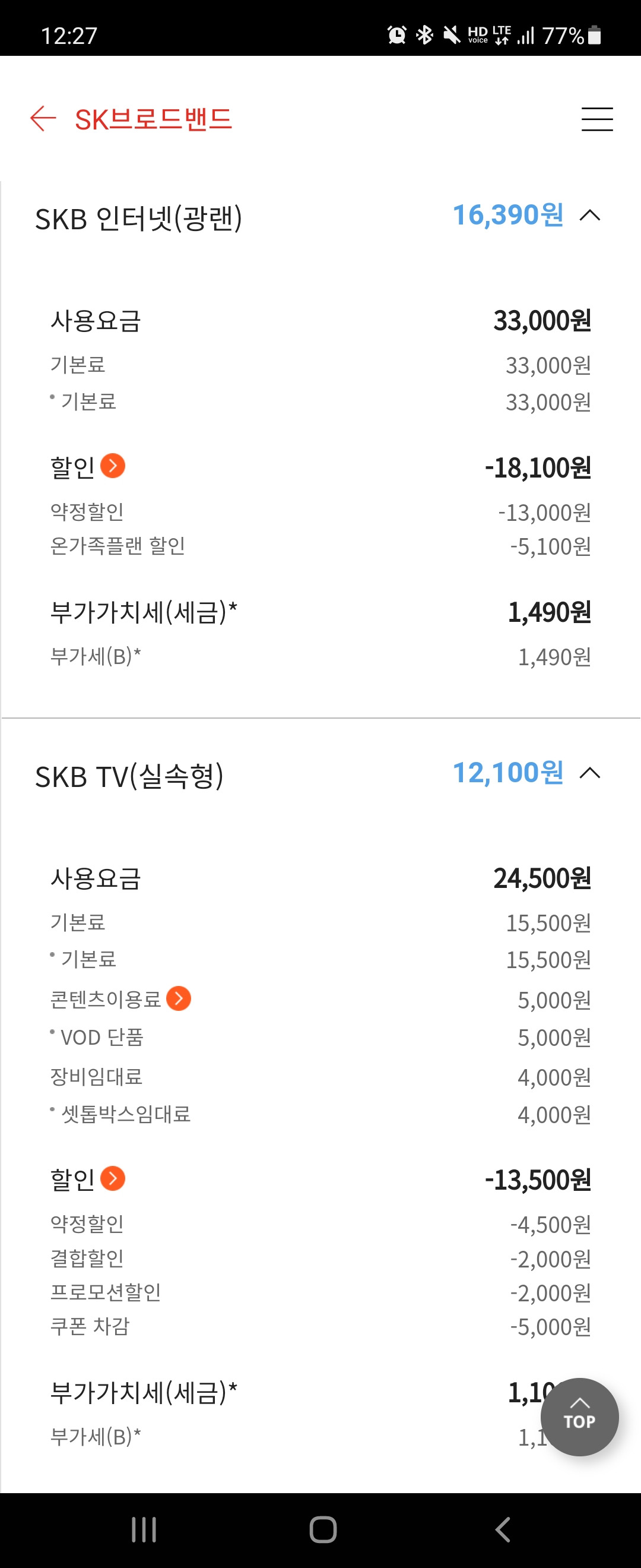The height and width of the screenshot is (1568, 641).
Task: Open the hamburger menu
Action: (x=596, y=119)
